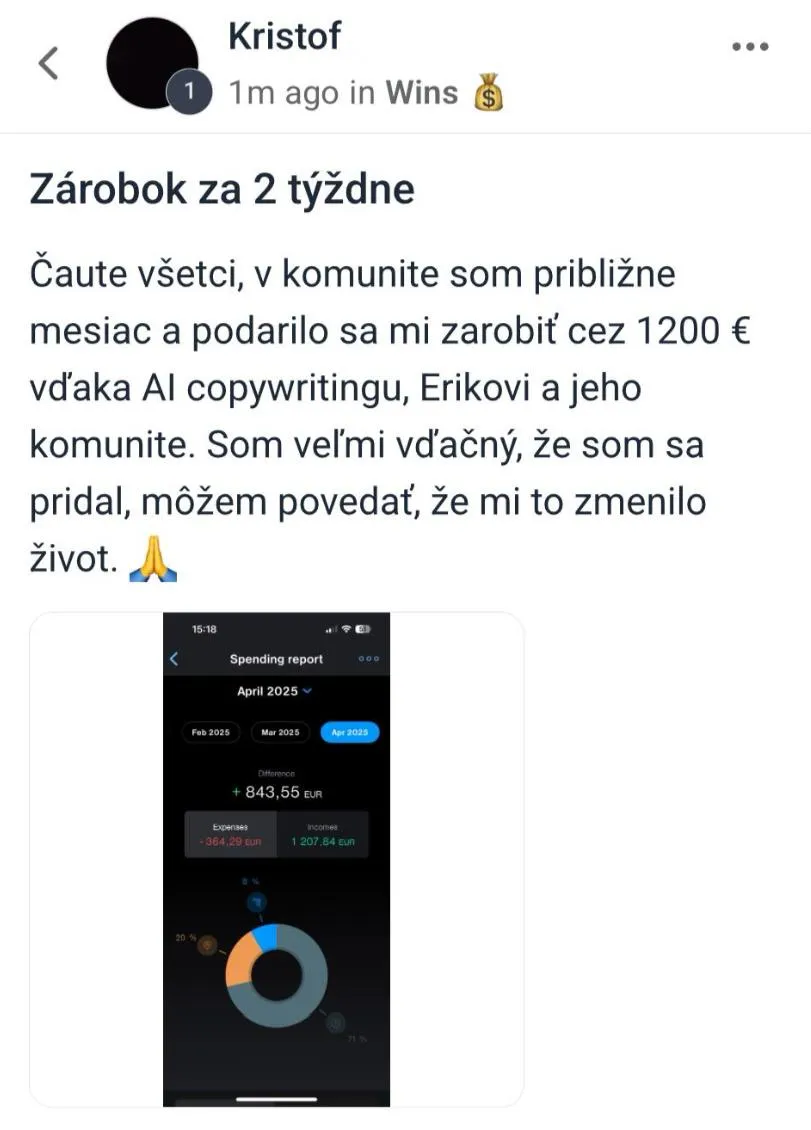Image resolution: width=811 pixels, height=1130 pixels.
Task: Open Kristof's profile picture
Action: pyautogui.click(x=152, y=62)
